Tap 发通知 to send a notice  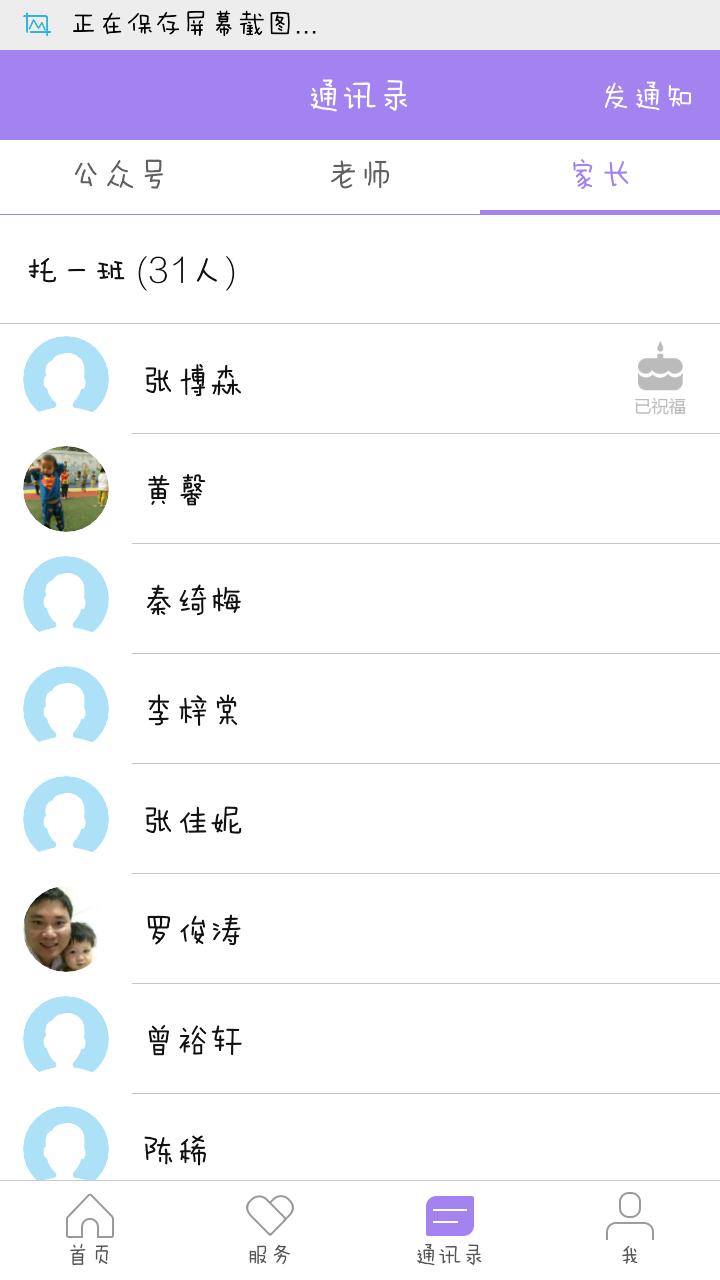(x=647, y=97)
